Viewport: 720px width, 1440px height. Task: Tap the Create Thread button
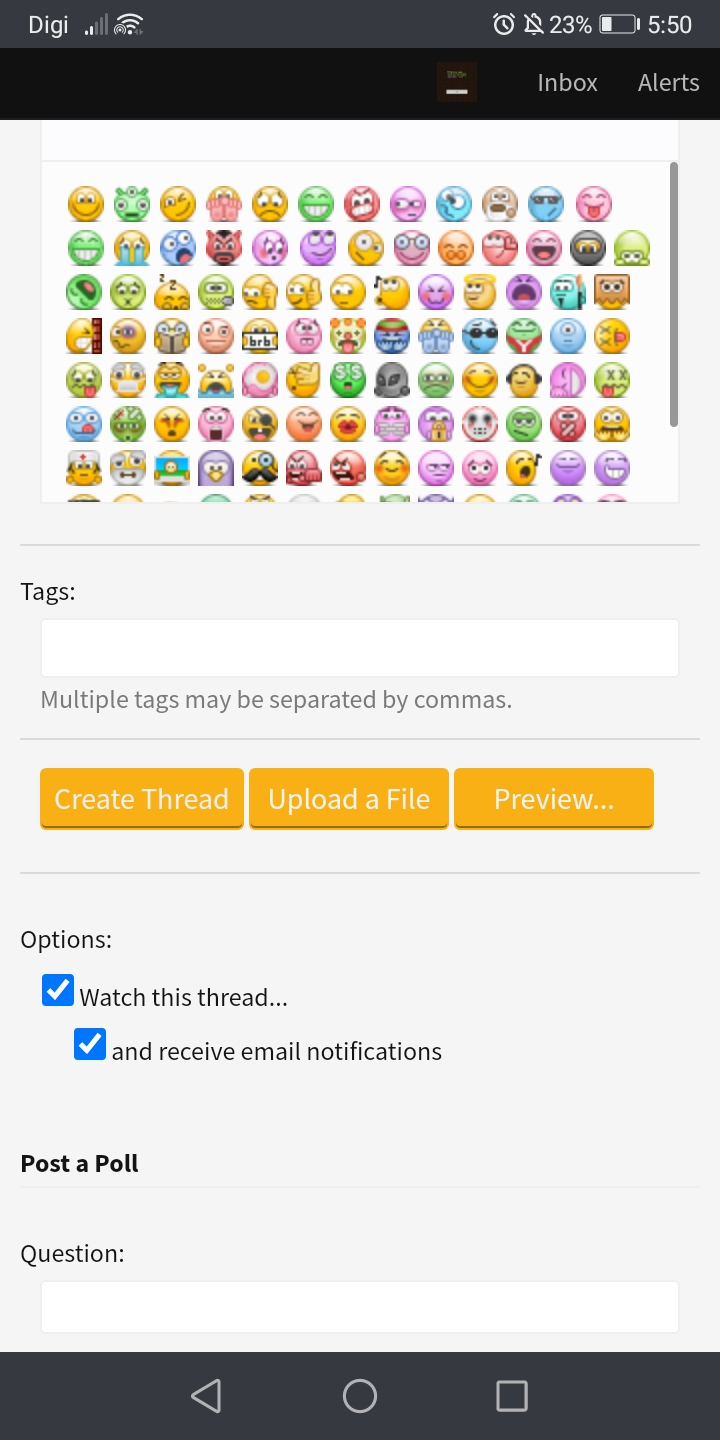point(142,798)
